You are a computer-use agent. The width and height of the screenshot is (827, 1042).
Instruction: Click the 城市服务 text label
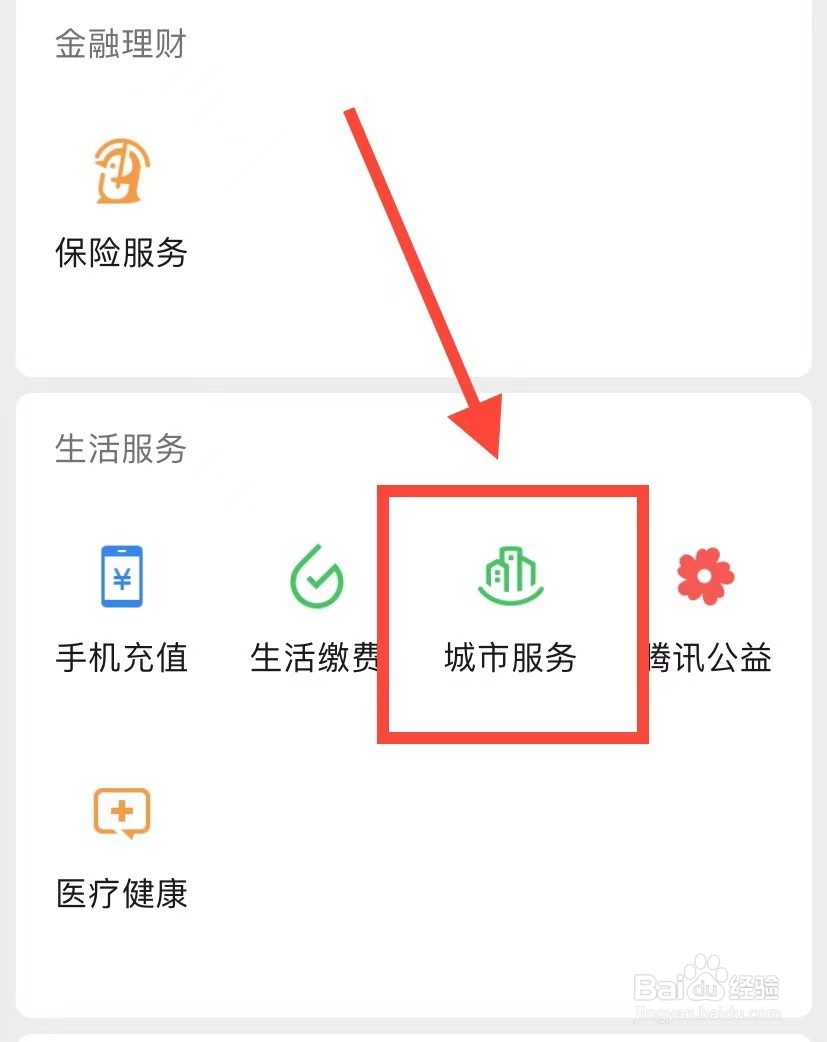511,658
